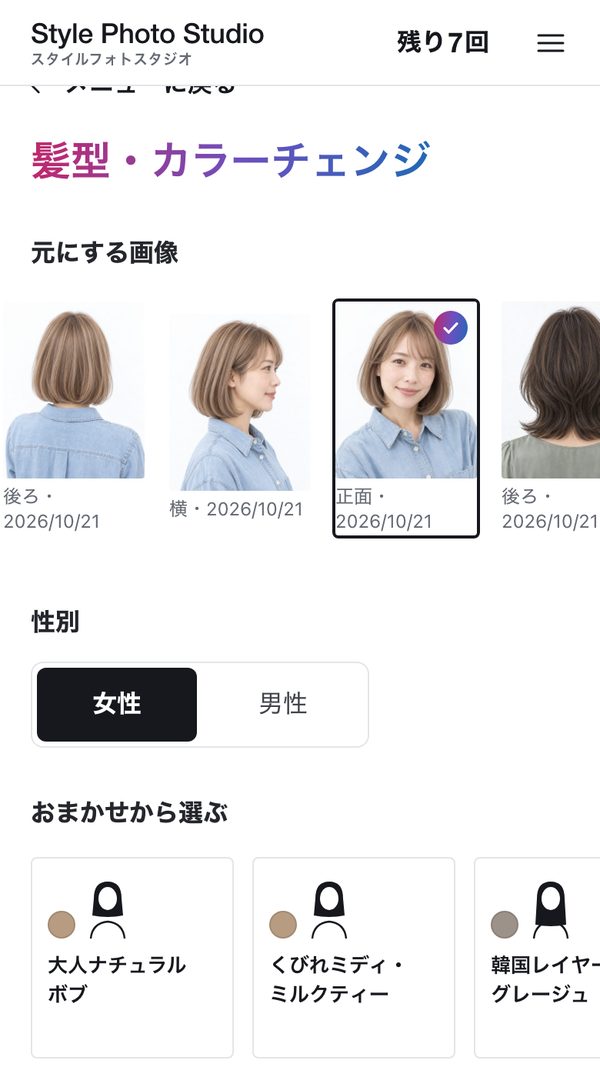600x1077 pixels.
Task: Choose the 正面 front-view photo
Action: click(406, 418)
